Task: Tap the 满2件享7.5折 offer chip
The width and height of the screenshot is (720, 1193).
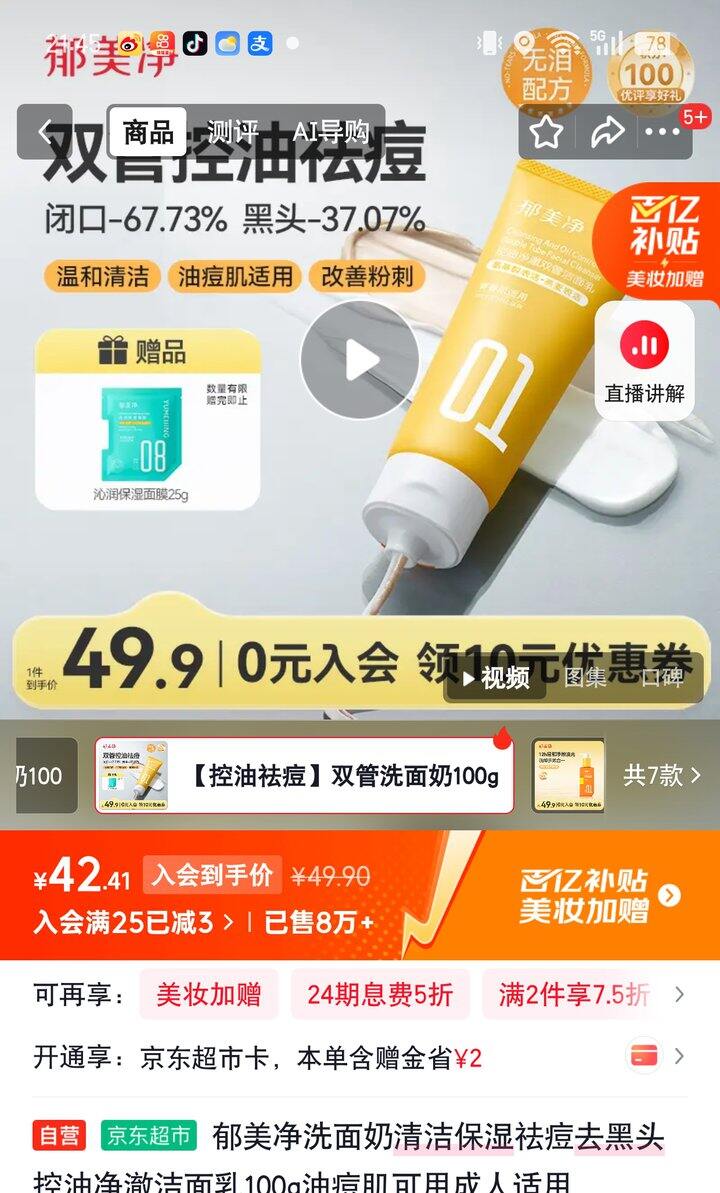Action: click(573, 994)
